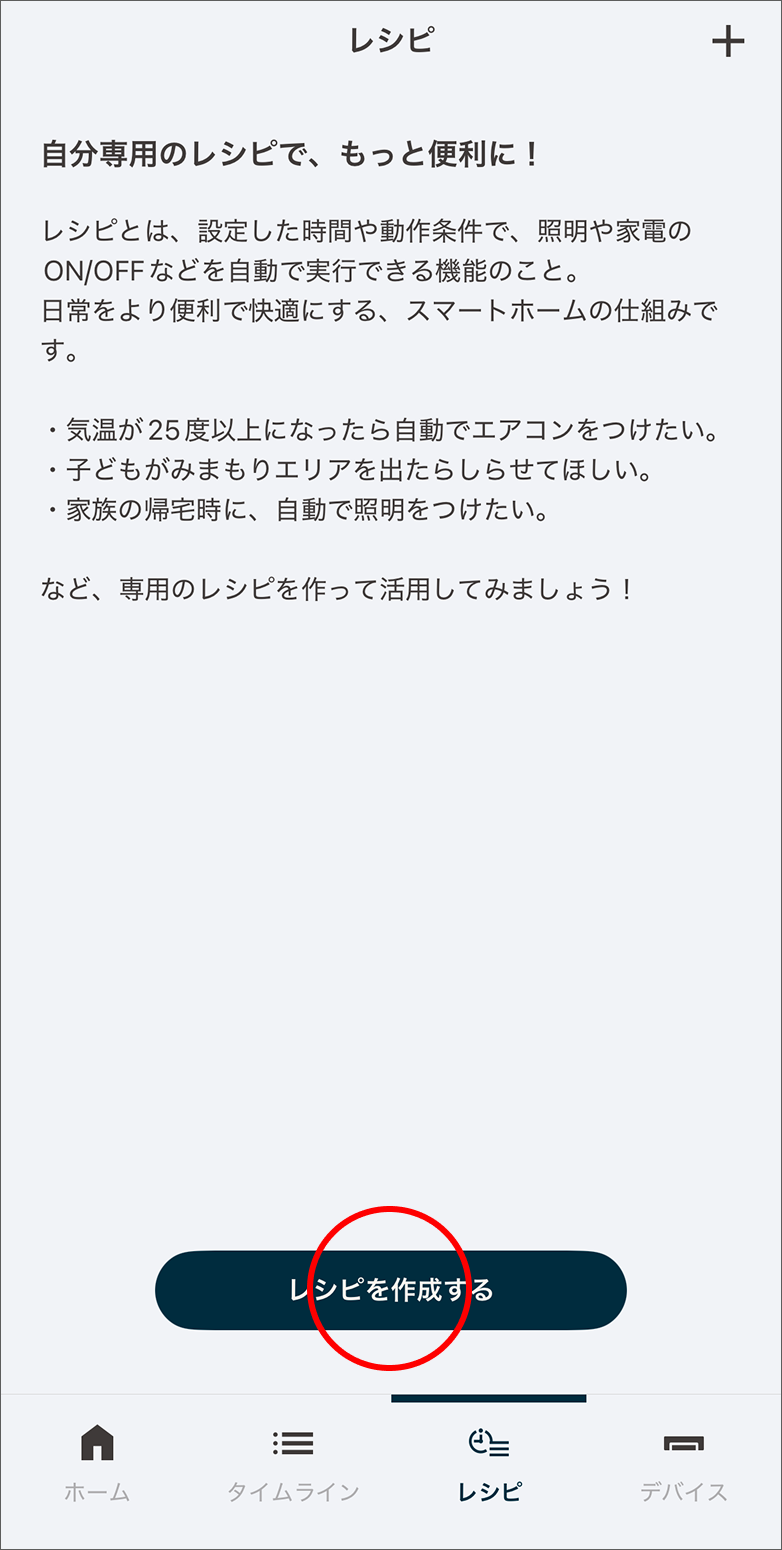Tap the device icon in bottom navigation
Screen dimensions: 782x1550
684,1442
